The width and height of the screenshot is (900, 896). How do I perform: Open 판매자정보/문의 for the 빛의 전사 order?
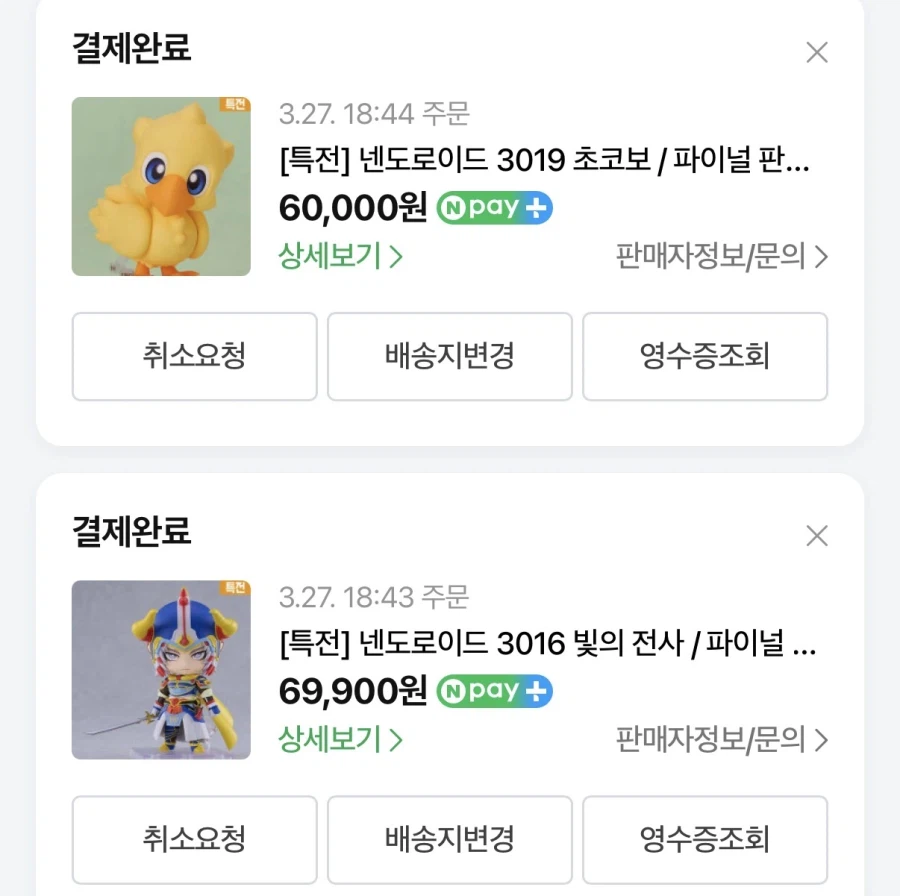(722, 740)
